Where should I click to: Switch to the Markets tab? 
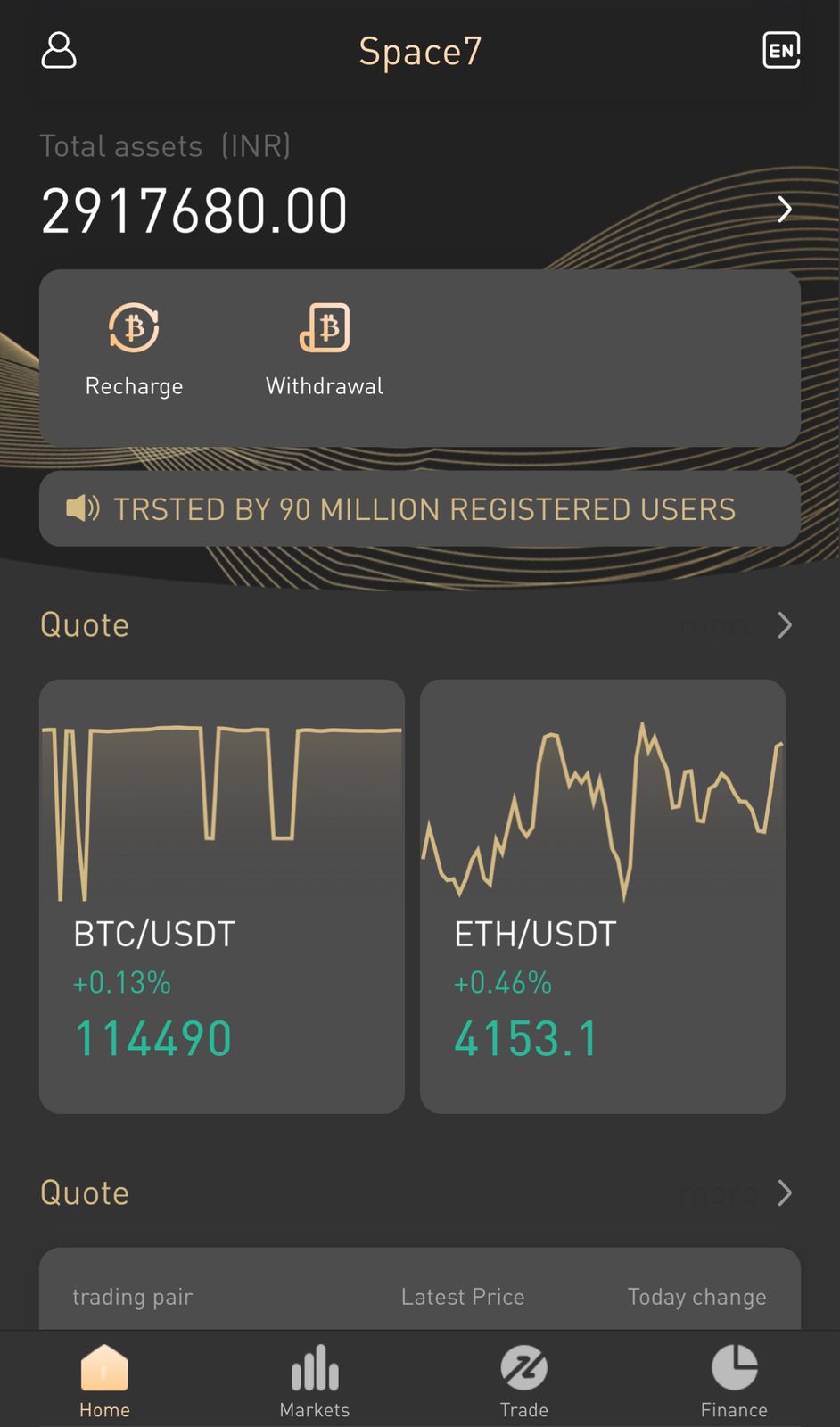coord(315,1381)
